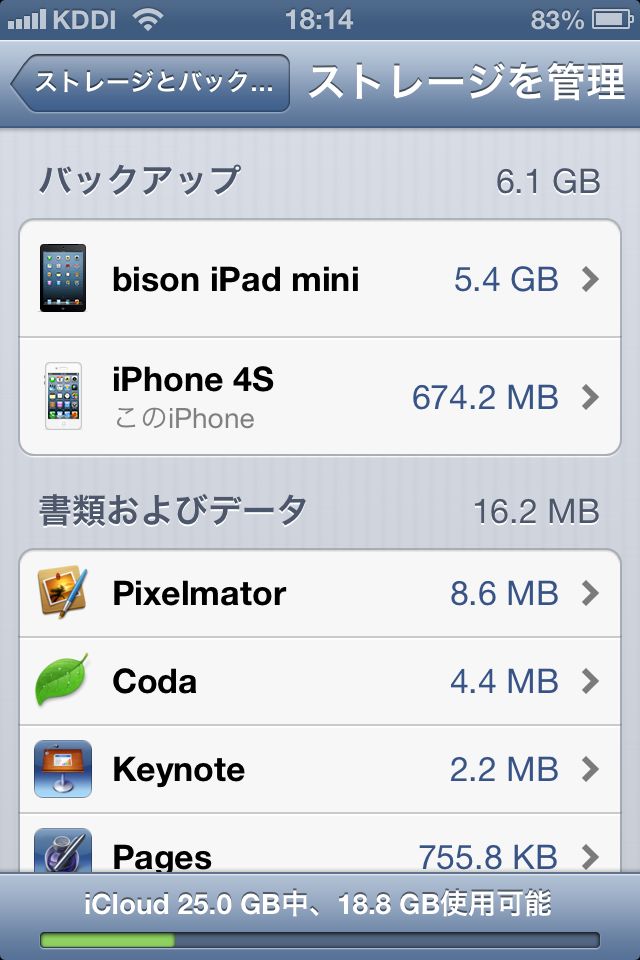Image resolution: width=640 pixels, height=960 pixels.
Task: Tap the Pages data row
Action: coord(320,850)
